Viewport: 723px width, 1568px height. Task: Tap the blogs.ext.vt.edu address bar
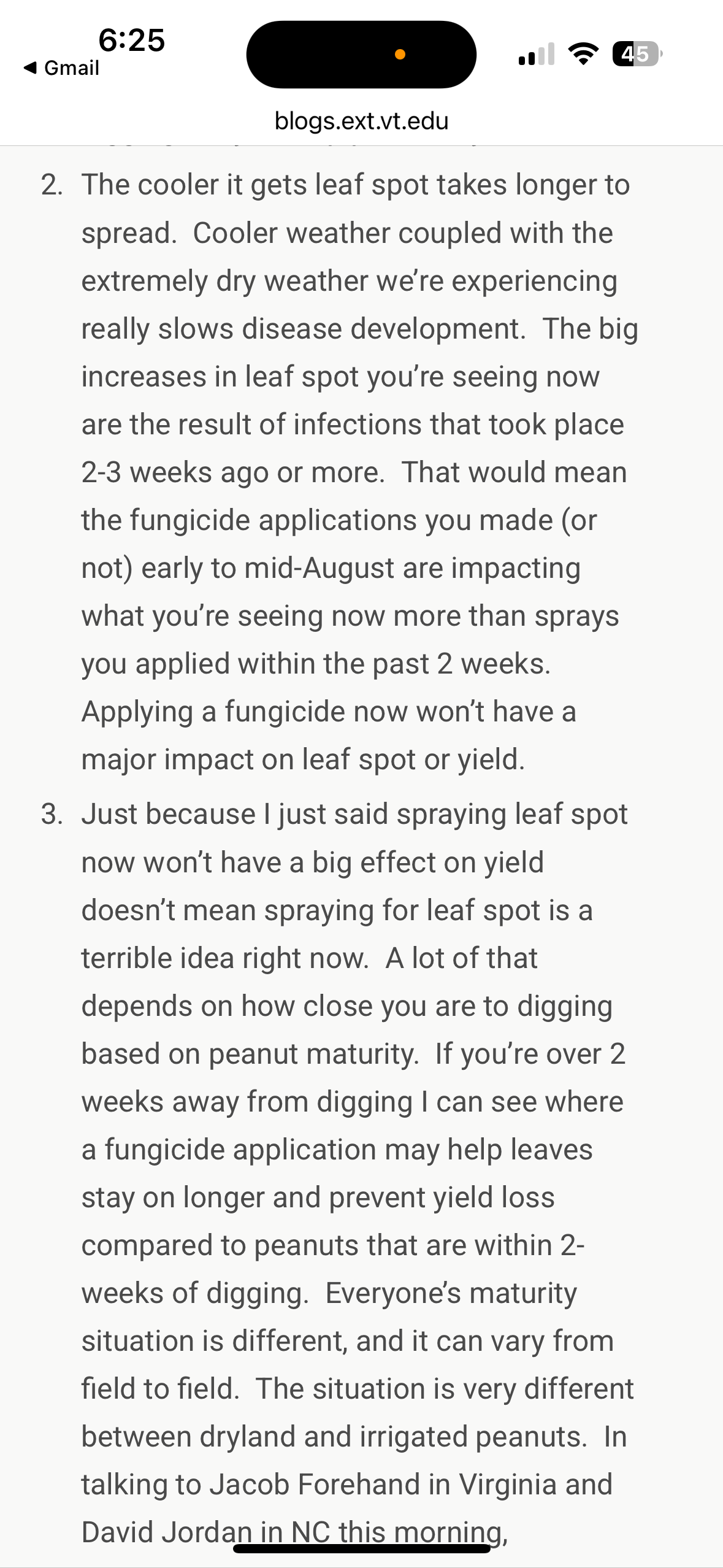coord(361,121)
